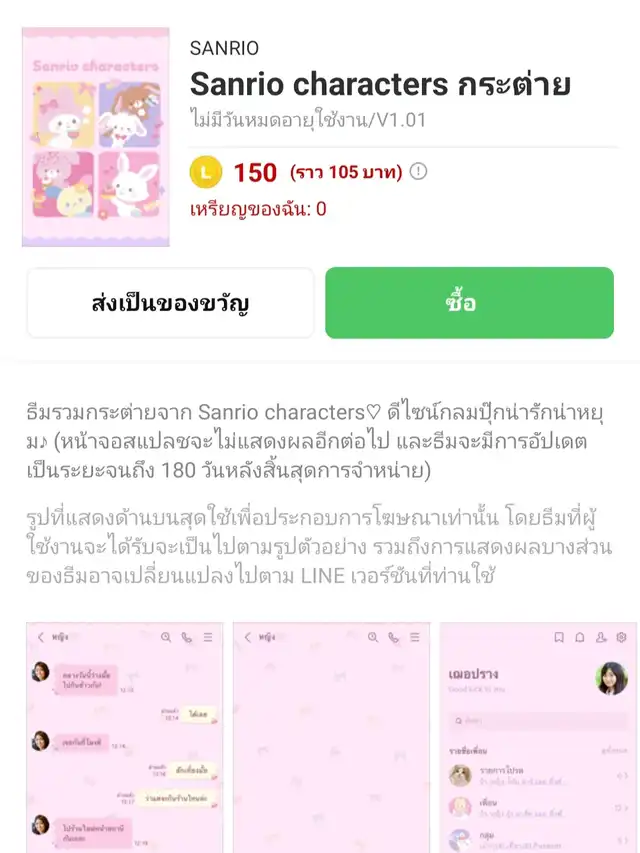
Task: View the first chat preview screenshot
Action: [x=125, y=738]
